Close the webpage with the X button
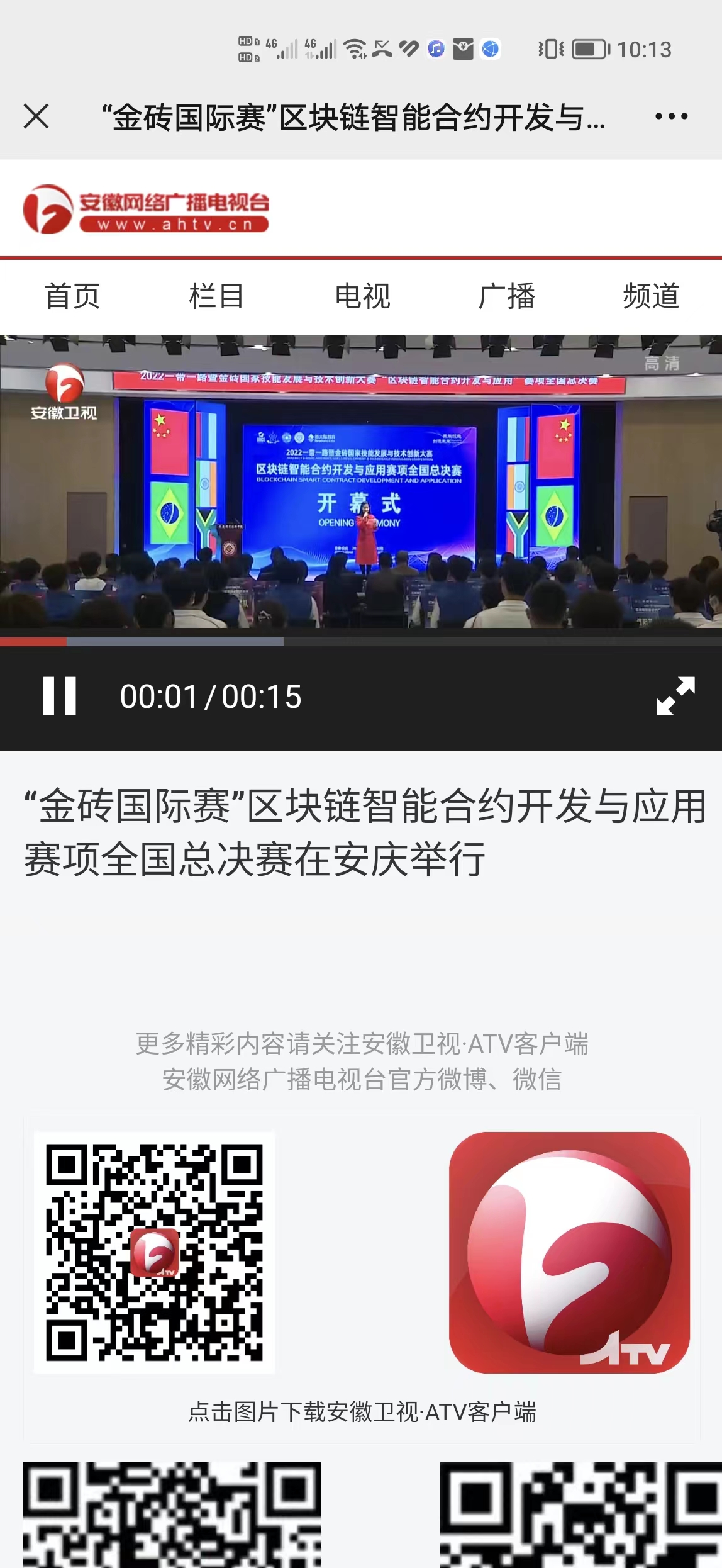This screenshot has width=722, height=1568. pos(36,116)
